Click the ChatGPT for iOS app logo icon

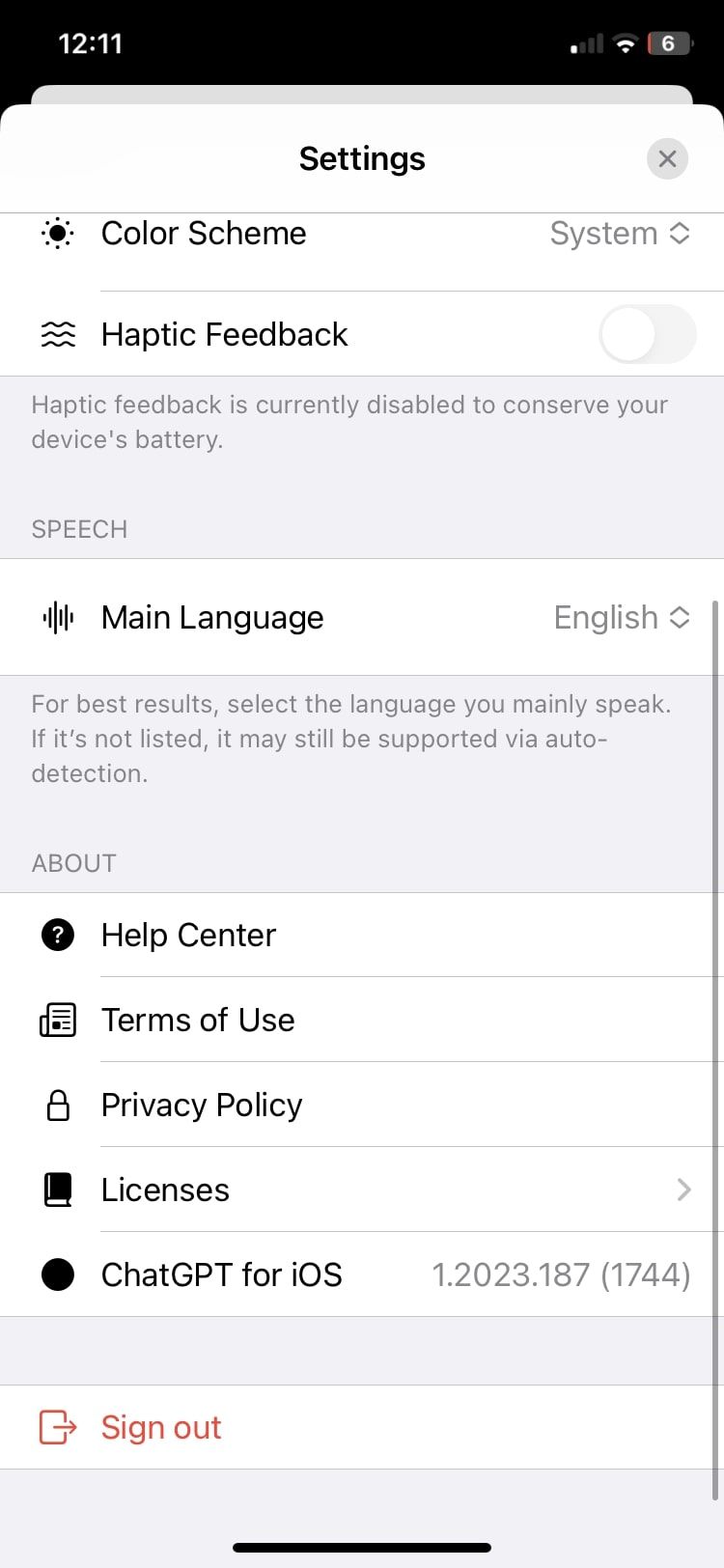point(57,1274)
